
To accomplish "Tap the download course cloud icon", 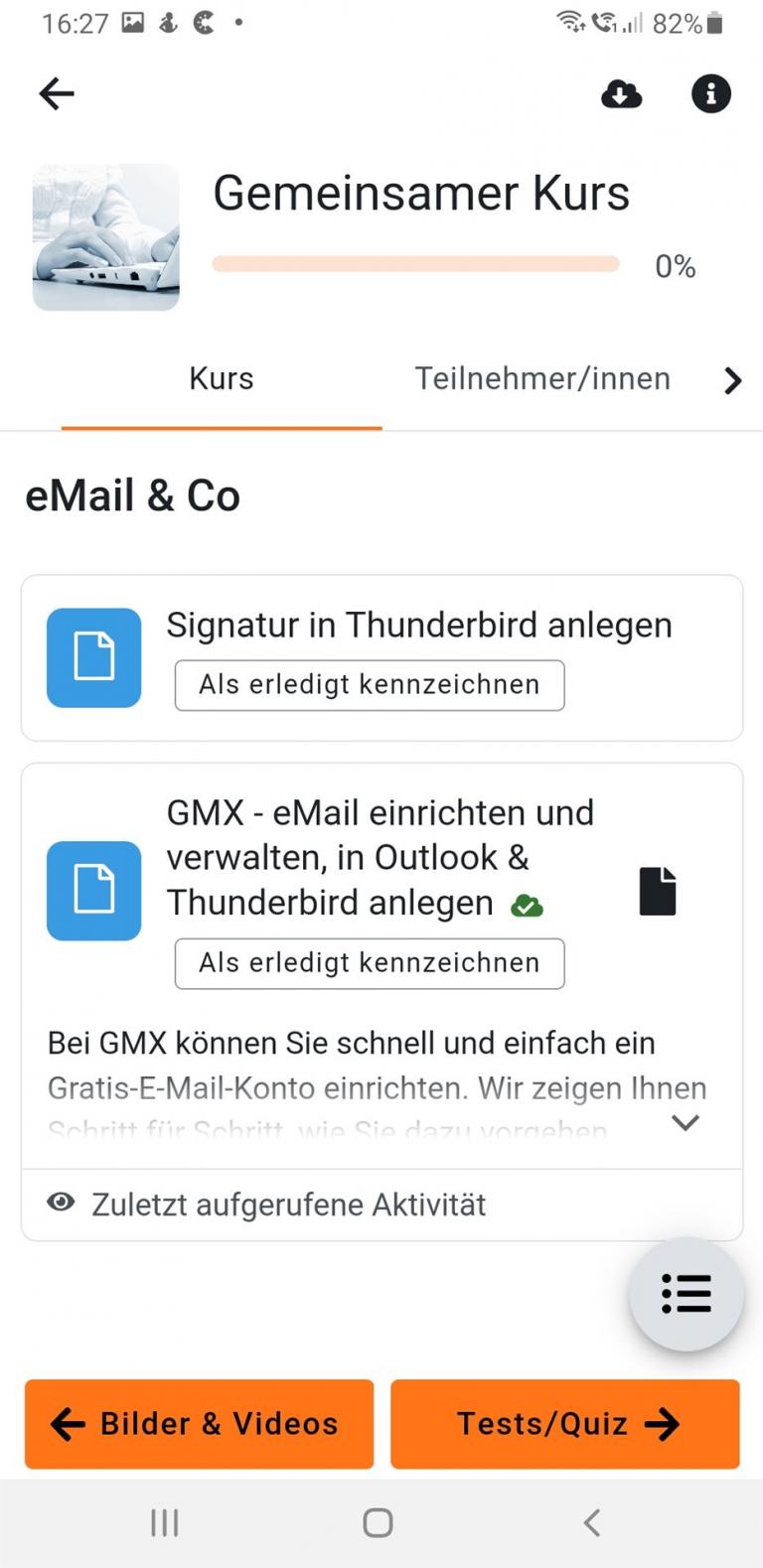I will 621,93.
